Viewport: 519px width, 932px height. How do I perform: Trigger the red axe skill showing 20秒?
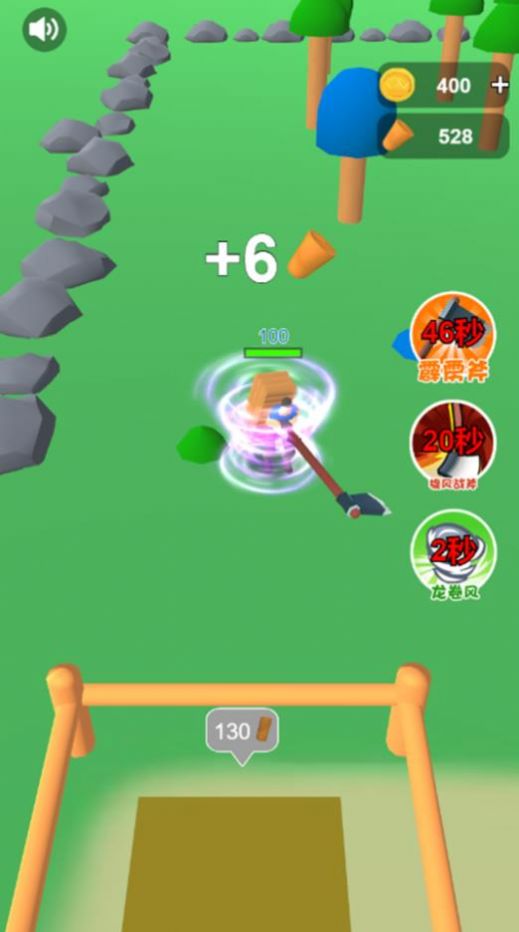coord(453,445)
